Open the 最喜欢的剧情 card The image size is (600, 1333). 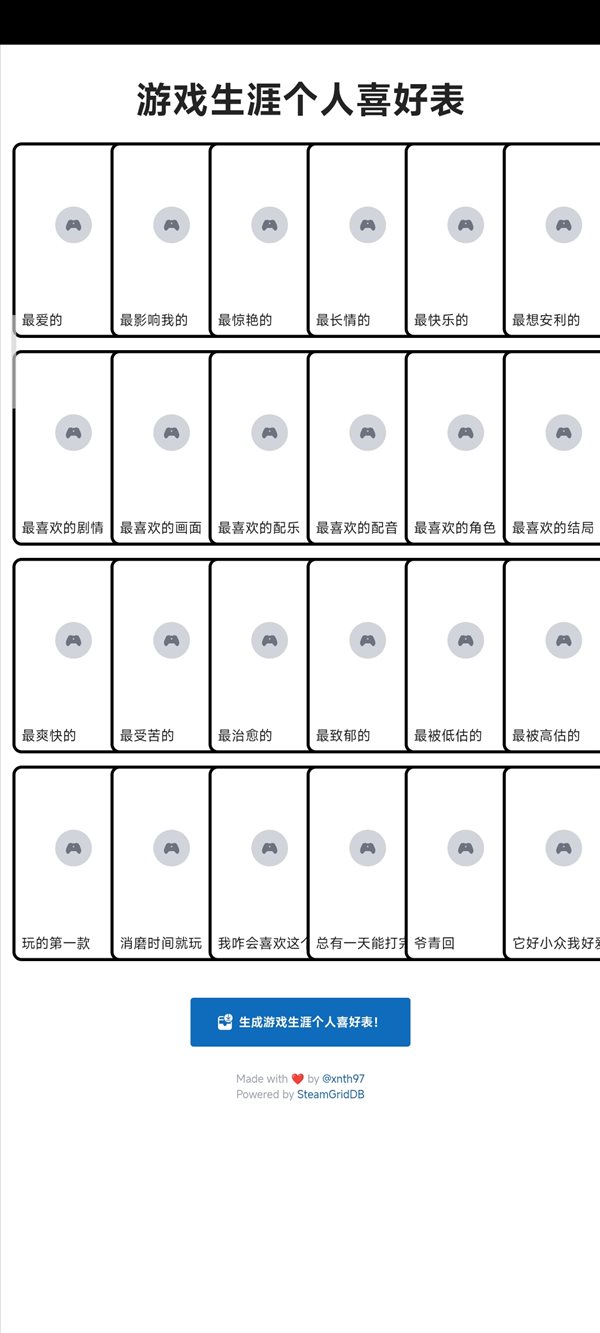[64, 448]
